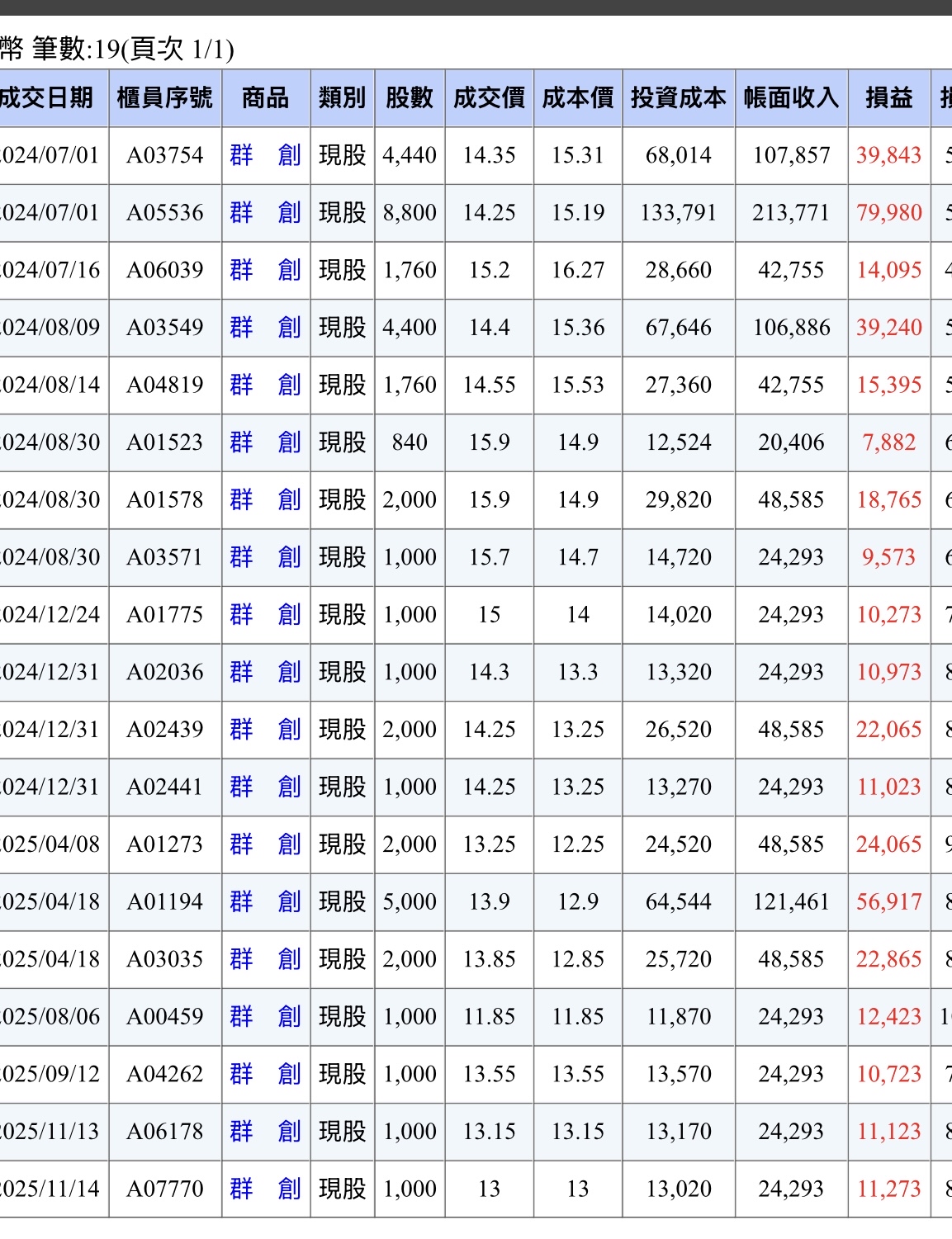Select the 群創 link in row A03571
The width and height of the screenshot is (952, 1239).
coord(265,557)
